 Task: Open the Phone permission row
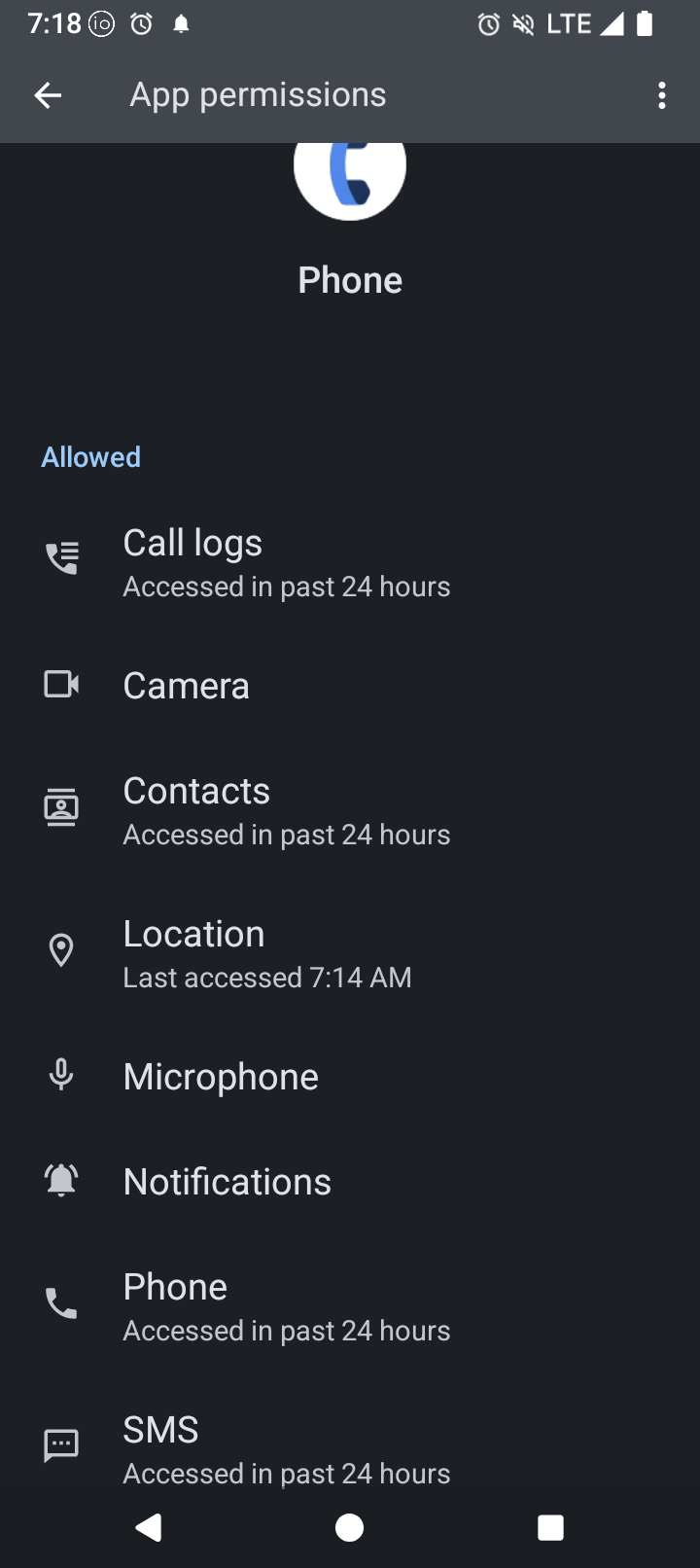[x=286, y=1306]
